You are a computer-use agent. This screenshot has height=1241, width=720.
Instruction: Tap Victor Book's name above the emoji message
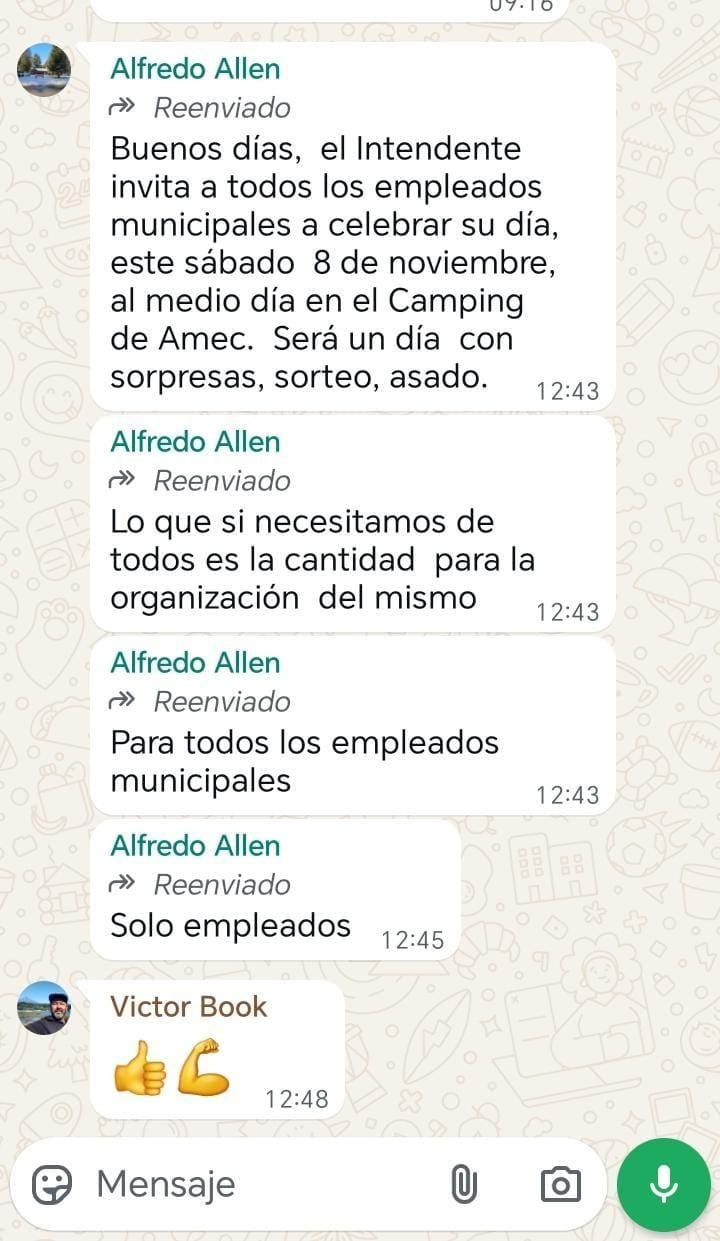(189, 1006)
